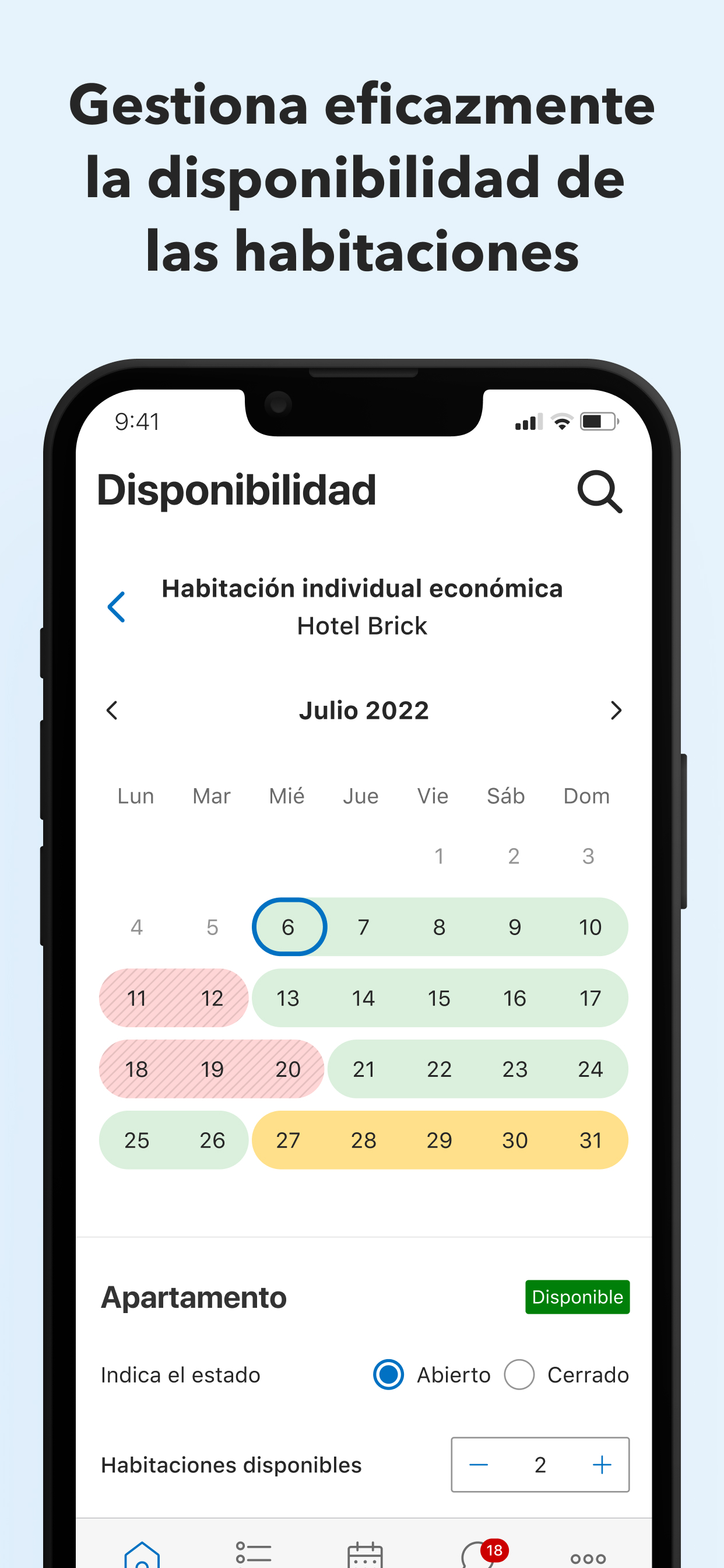
Task: Tap the back arrow next to Habitación individual
Action: click(117, 606)
